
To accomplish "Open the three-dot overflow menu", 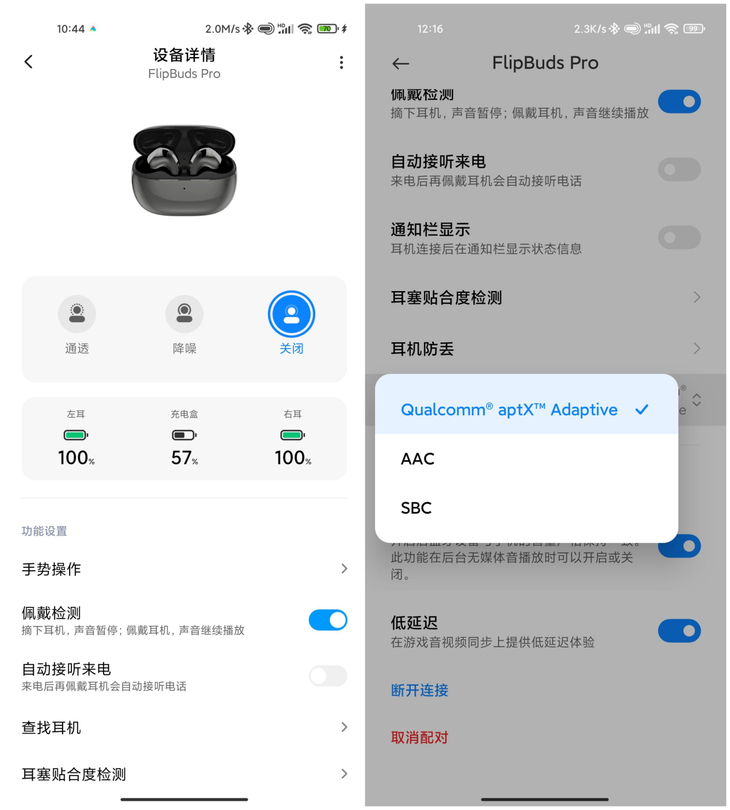I will point(341,62).
